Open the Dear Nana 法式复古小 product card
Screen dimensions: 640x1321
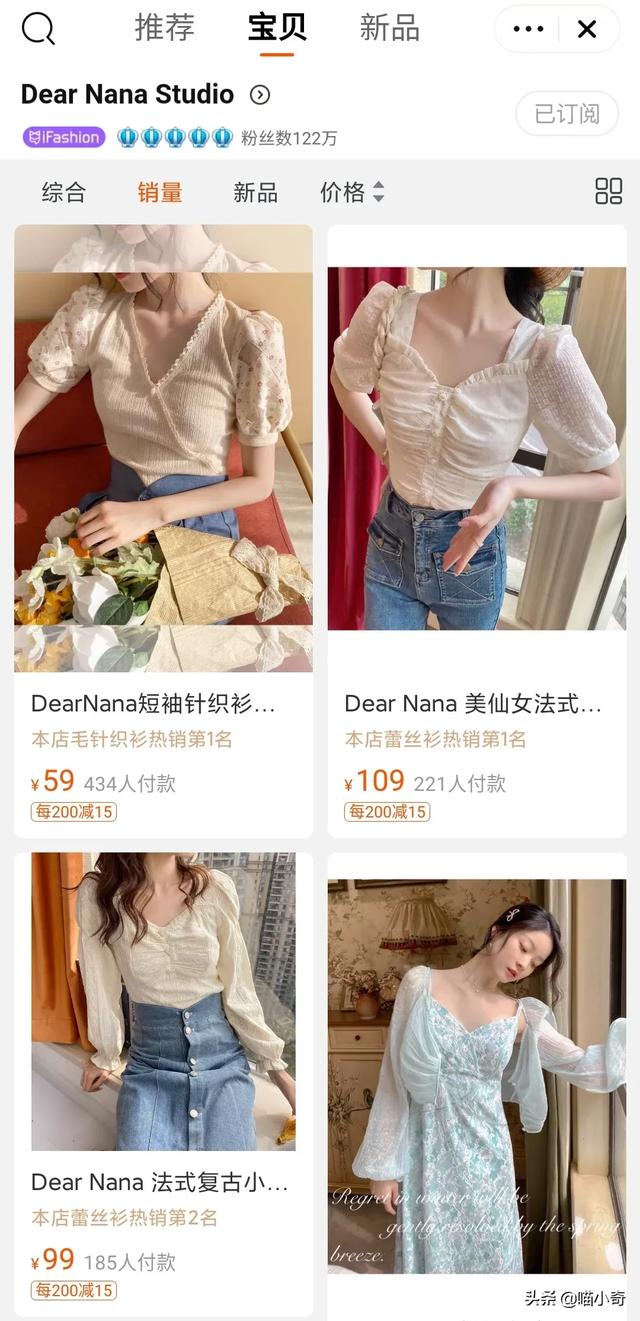pyautogui.click(x=163, y=1080)
